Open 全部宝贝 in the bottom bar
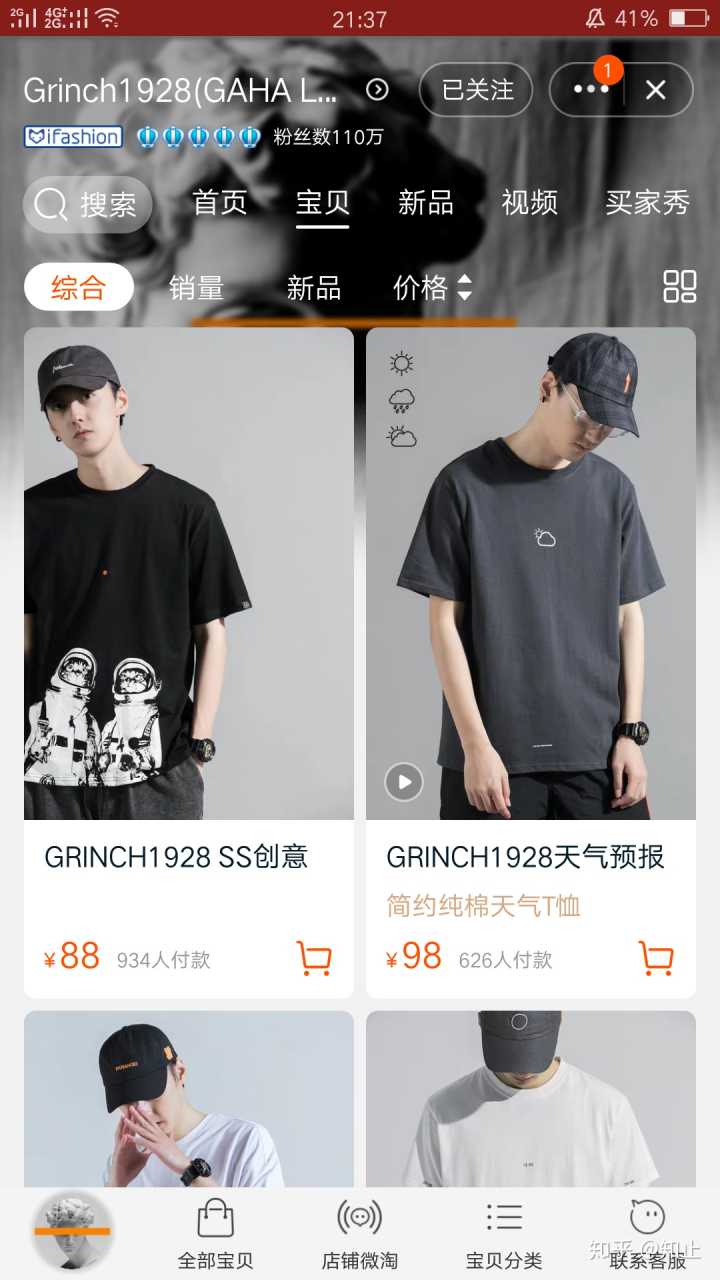720x1280 pixels. (215, 1232)
